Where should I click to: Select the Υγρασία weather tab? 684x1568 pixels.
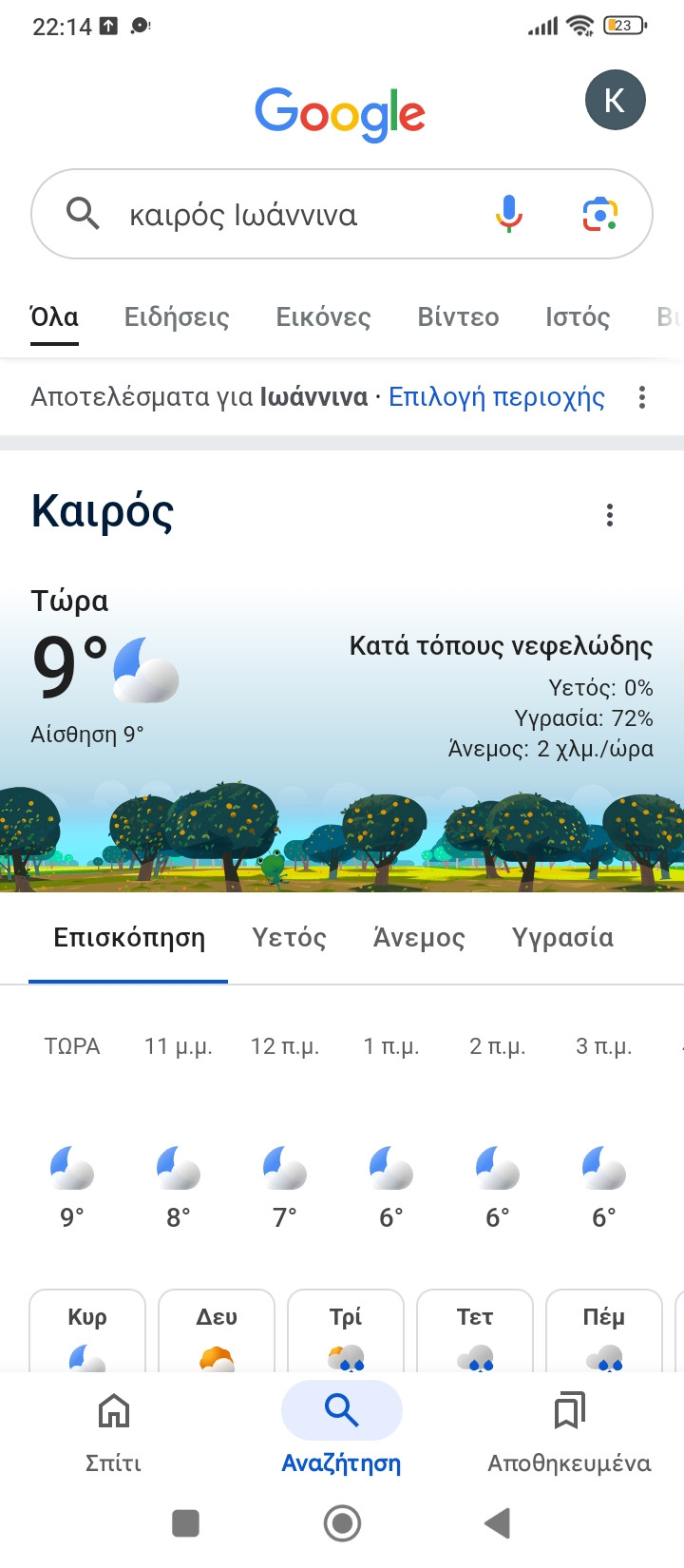click(x=562, y=938)
